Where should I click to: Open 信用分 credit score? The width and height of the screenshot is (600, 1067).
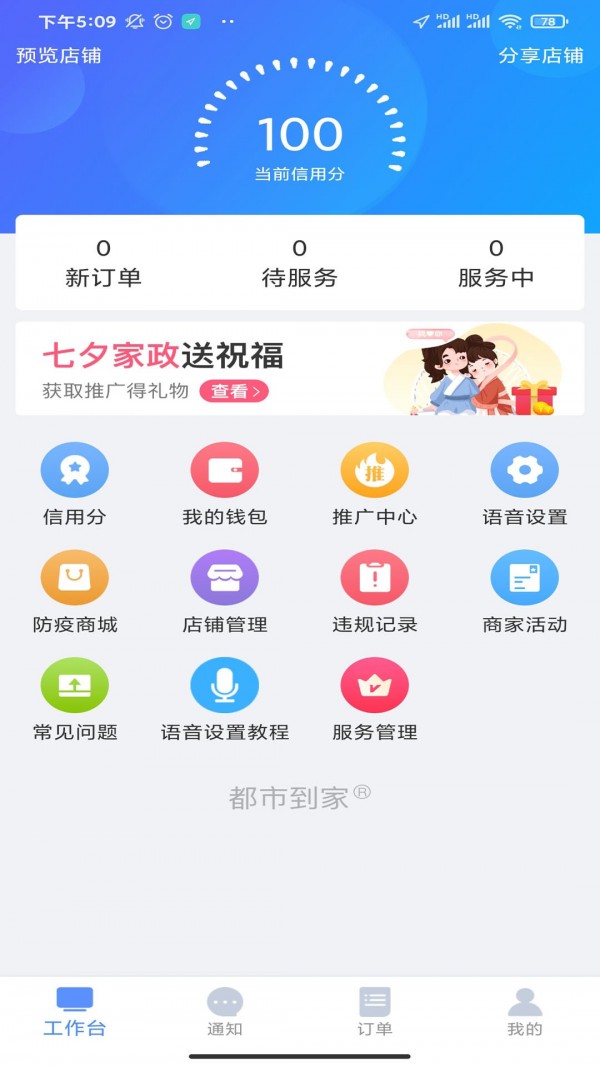pos(74,485)
